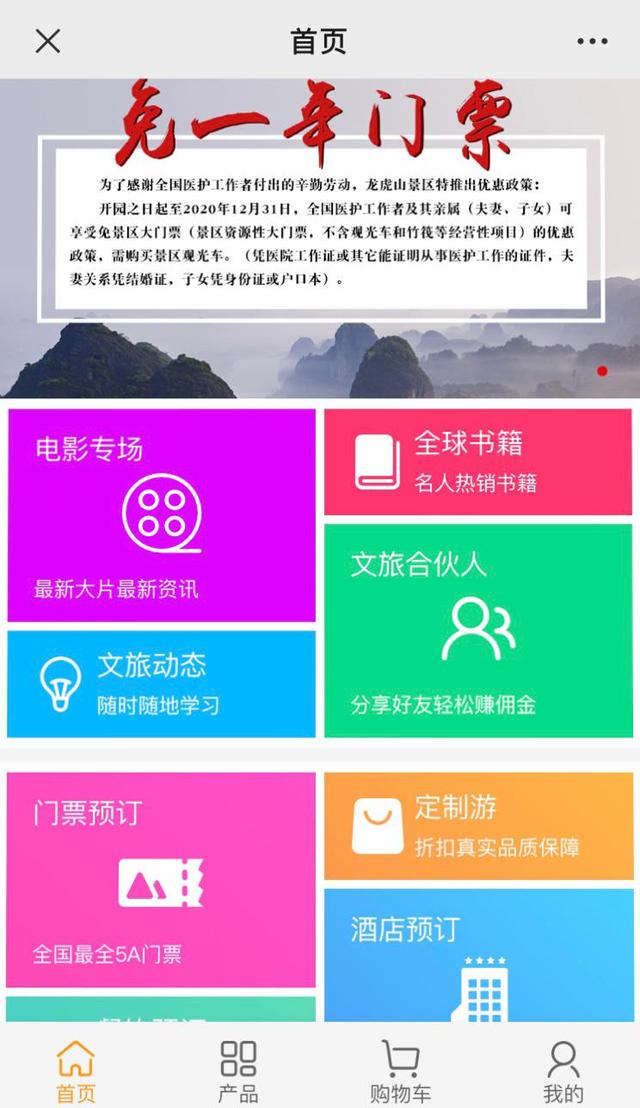This screenshot has width=640, height=1108.
Task: Open the 文旅动态 tile
Action: pyautogui.click(x=161, y=683)
